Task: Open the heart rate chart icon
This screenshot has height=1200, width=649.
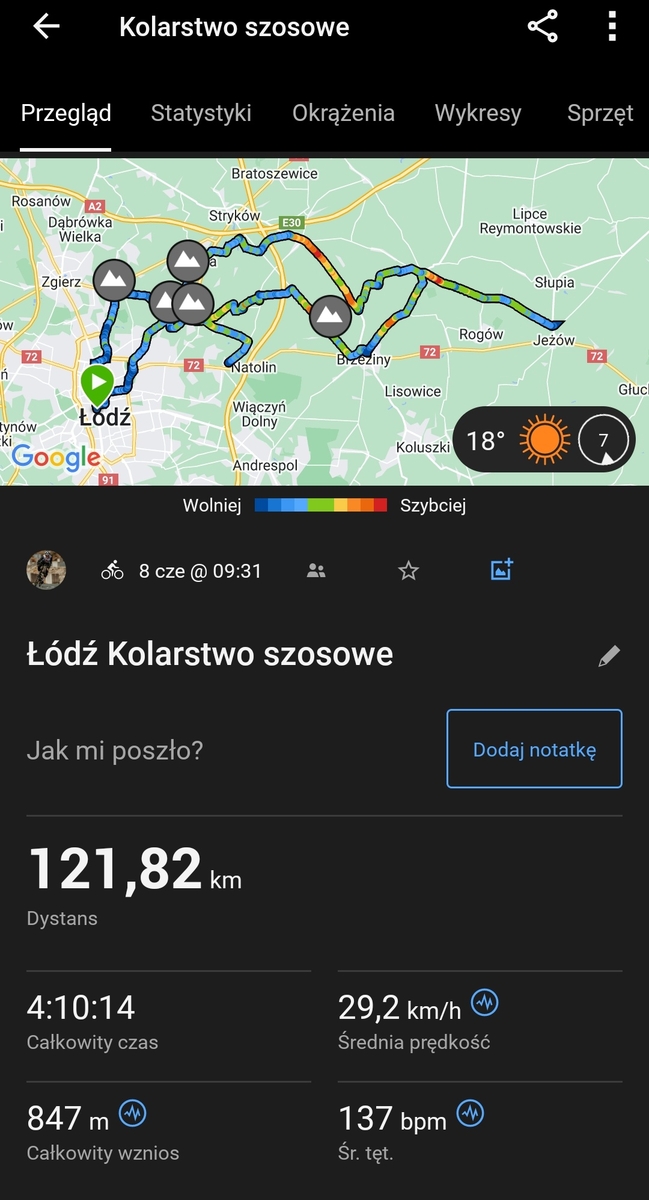Action: (x=470, y=1112)
